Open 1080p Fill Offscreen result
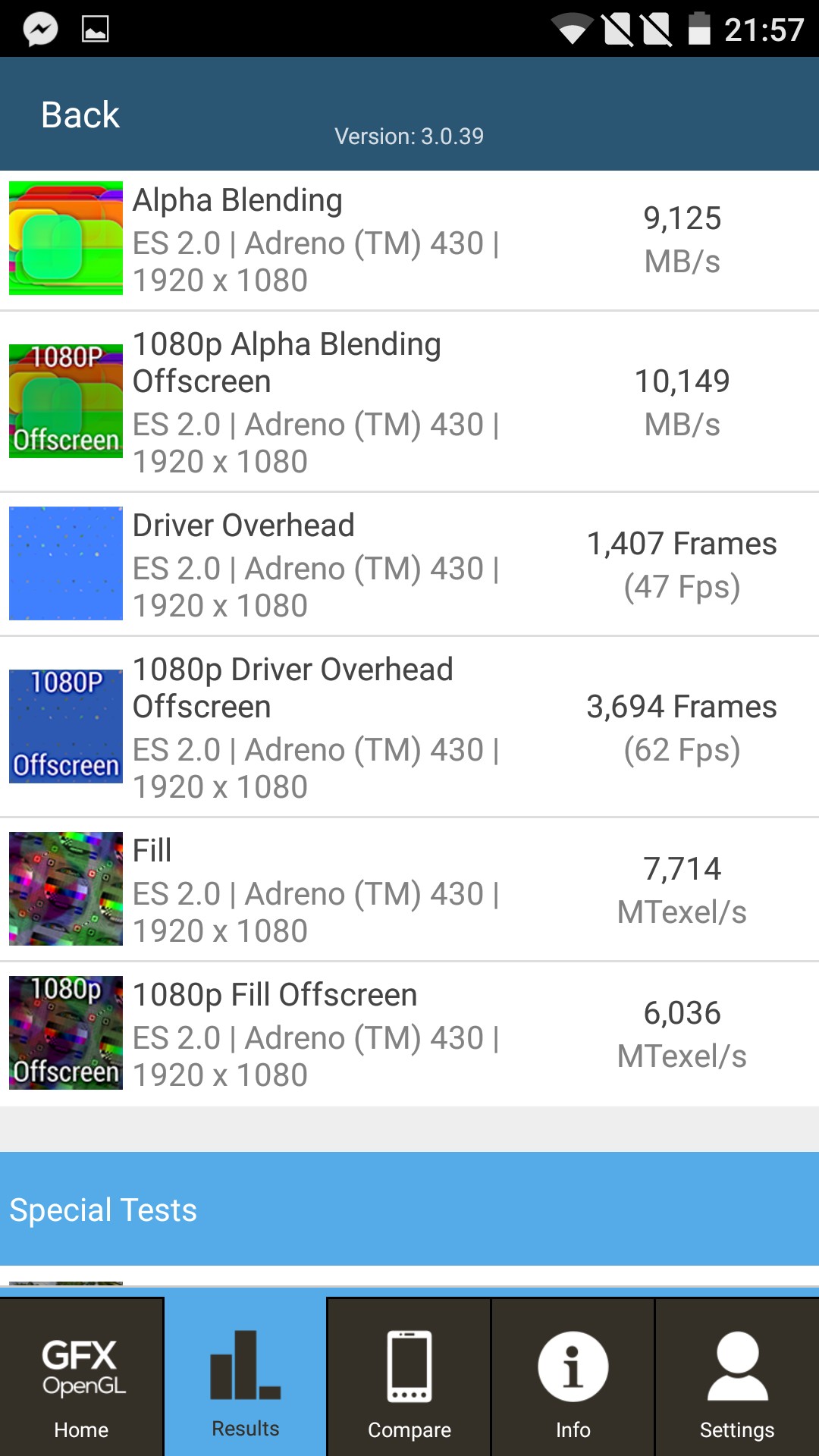This screenshot has height=1456, width=819. pos(409,1034)
